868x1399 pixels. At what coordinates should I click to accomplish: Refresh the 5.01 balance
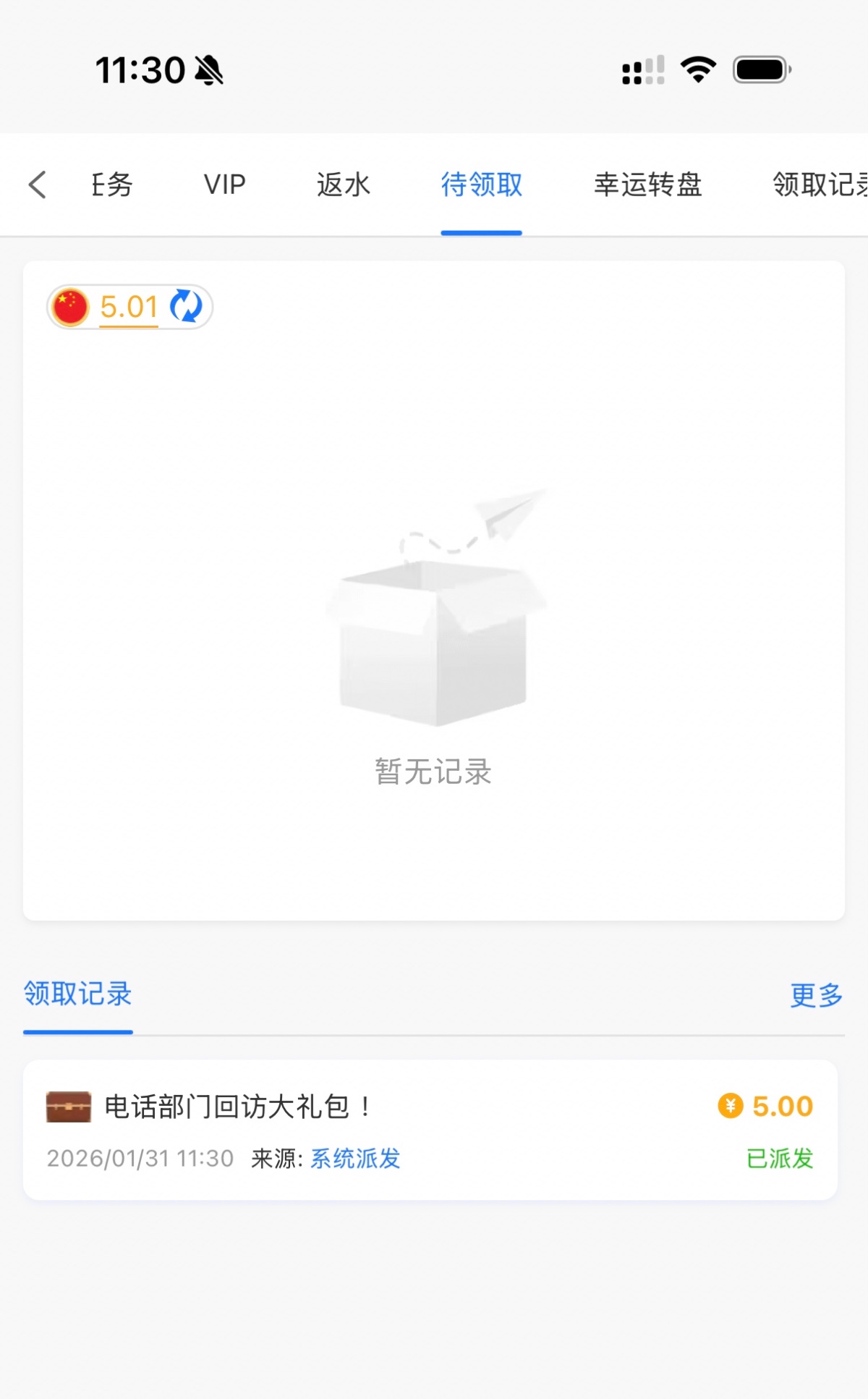tap(186, 306)
